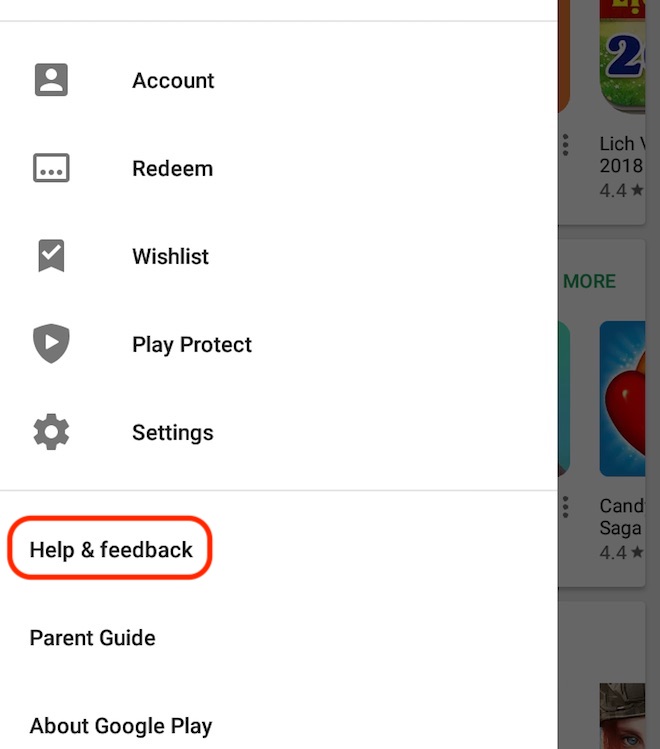
Task: Select Redeem in the drawer
Action: [172, 169]
